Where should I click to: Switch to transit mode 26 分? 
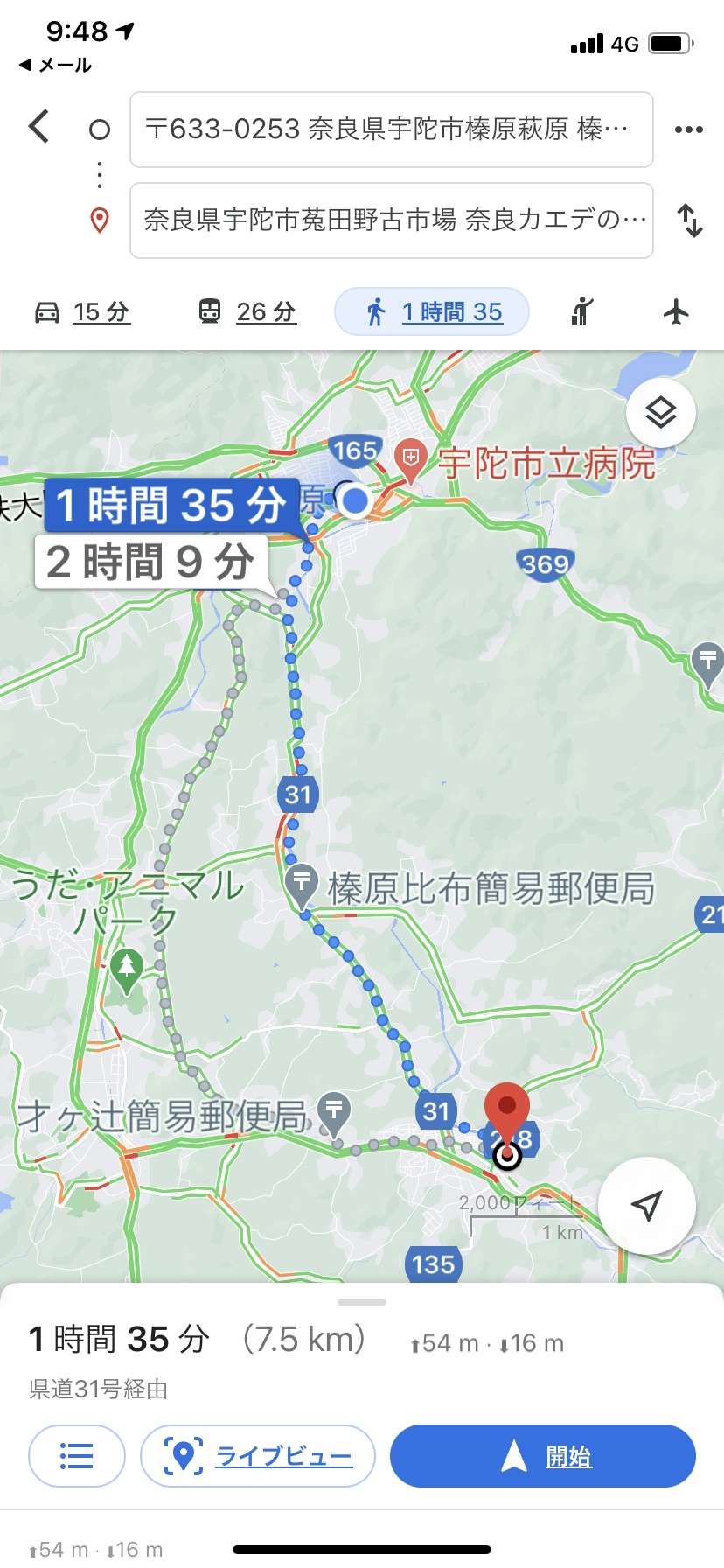coord(247,311)
